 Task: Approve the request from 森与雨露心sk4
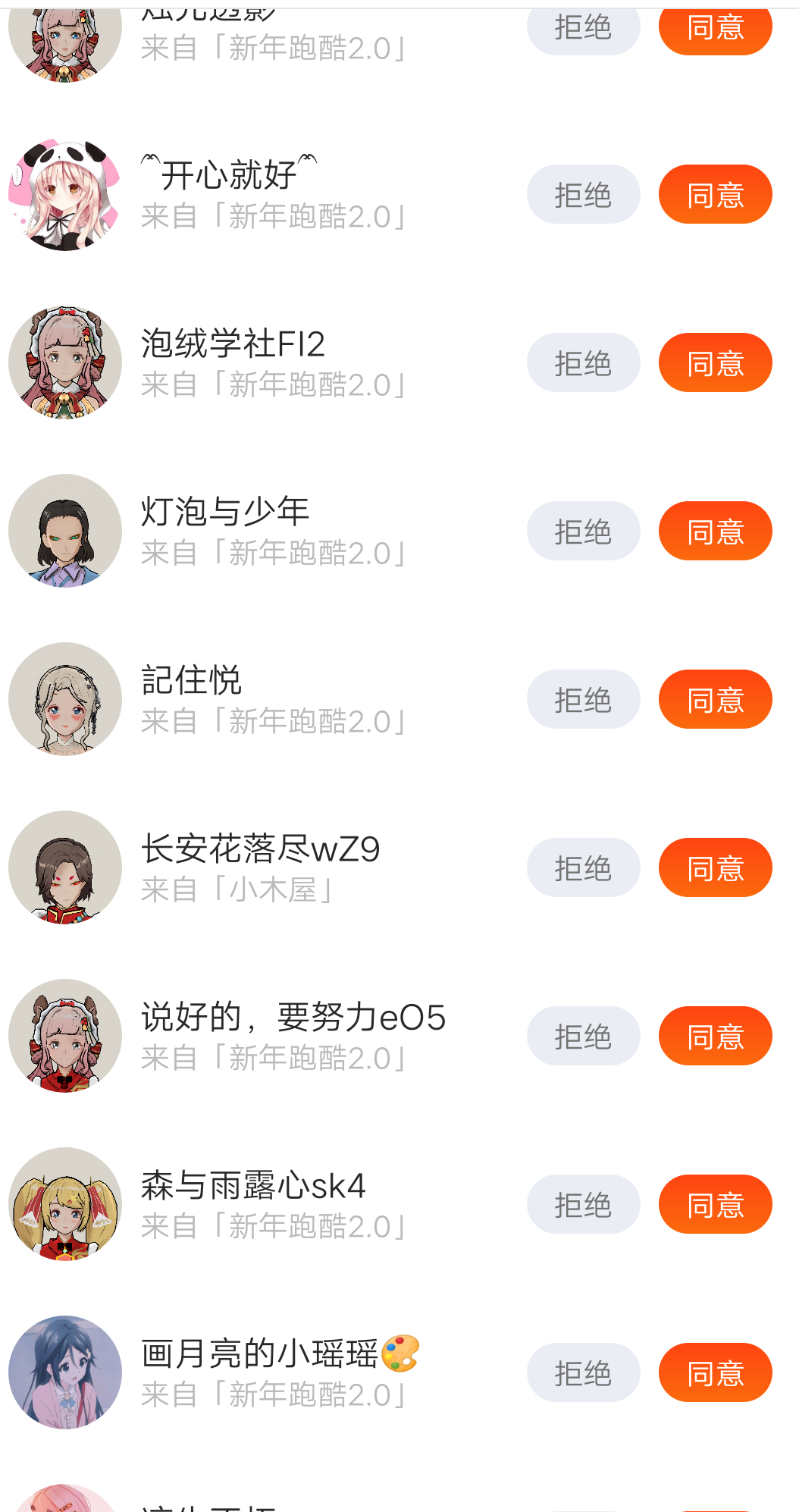tap(715, 1205)
